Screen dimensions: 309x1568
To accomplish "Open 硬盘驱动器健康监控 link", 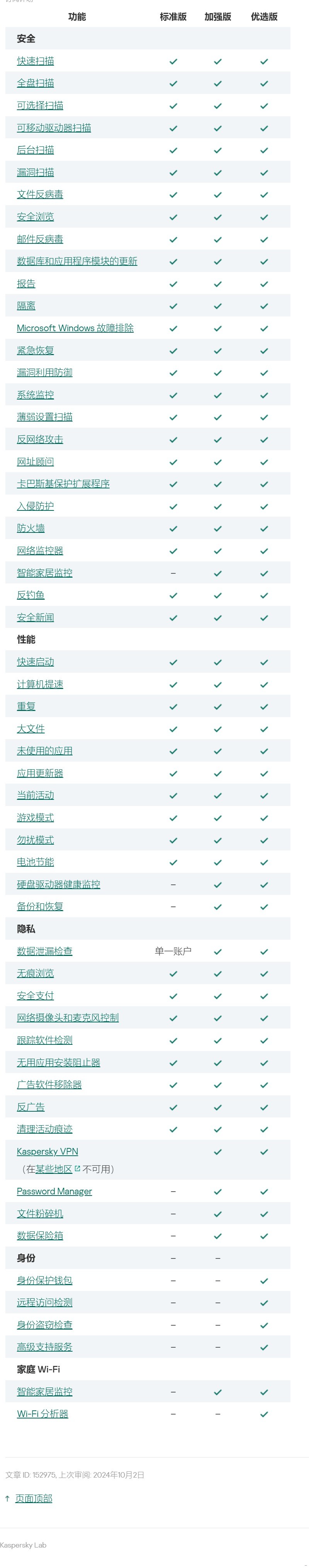I will (x=58, y=884).
